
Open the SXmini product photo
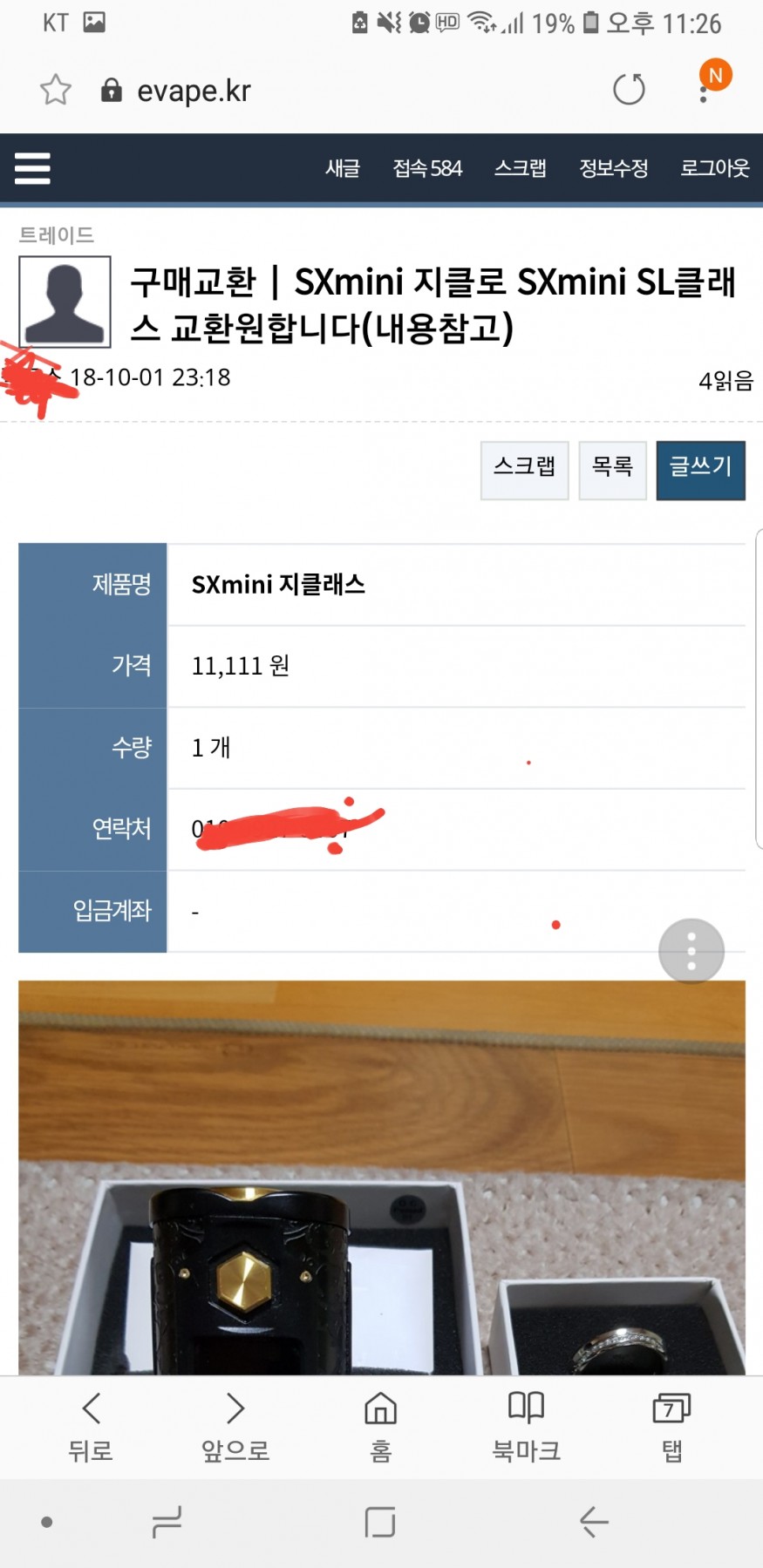381,1177
